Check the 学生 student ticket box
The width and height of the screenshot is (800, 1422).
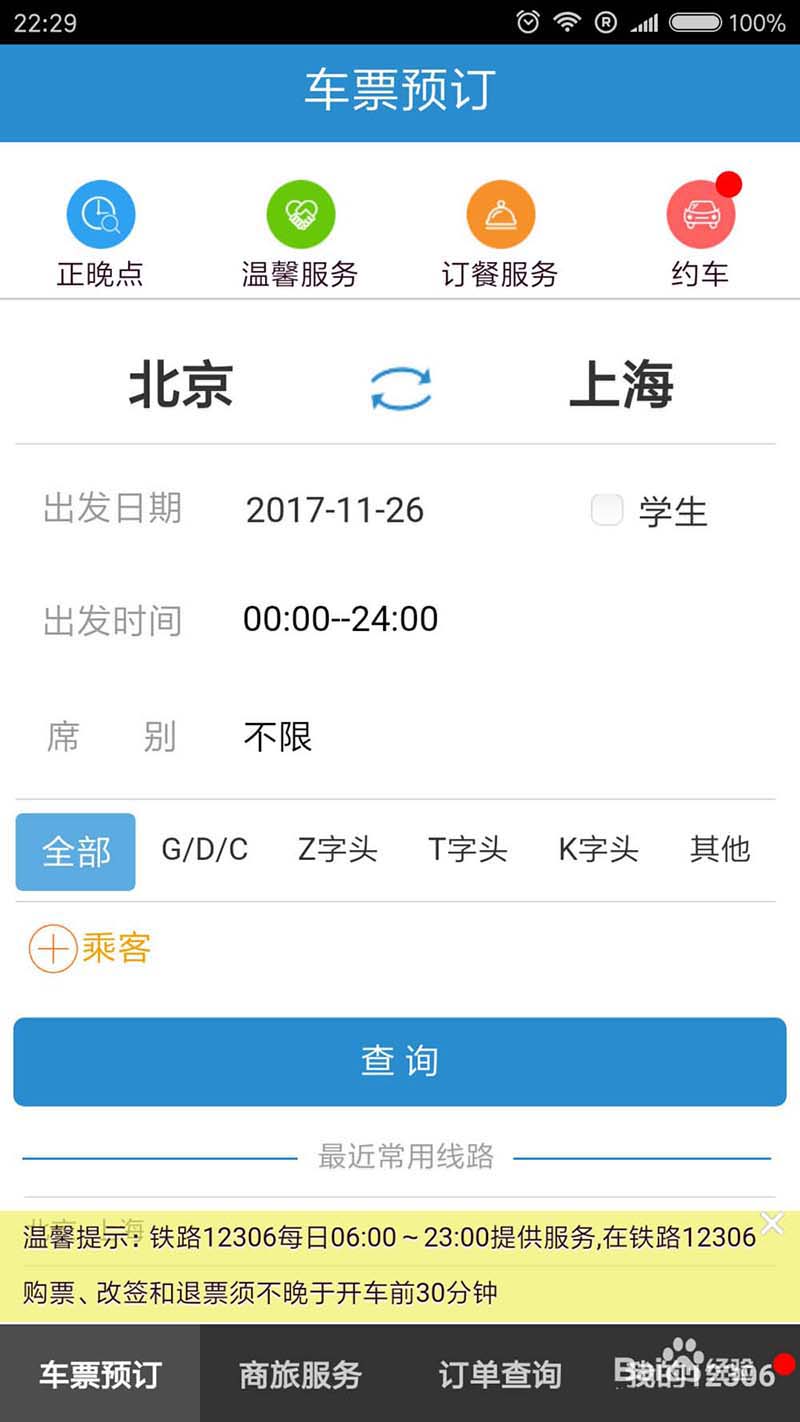point(607,510)
